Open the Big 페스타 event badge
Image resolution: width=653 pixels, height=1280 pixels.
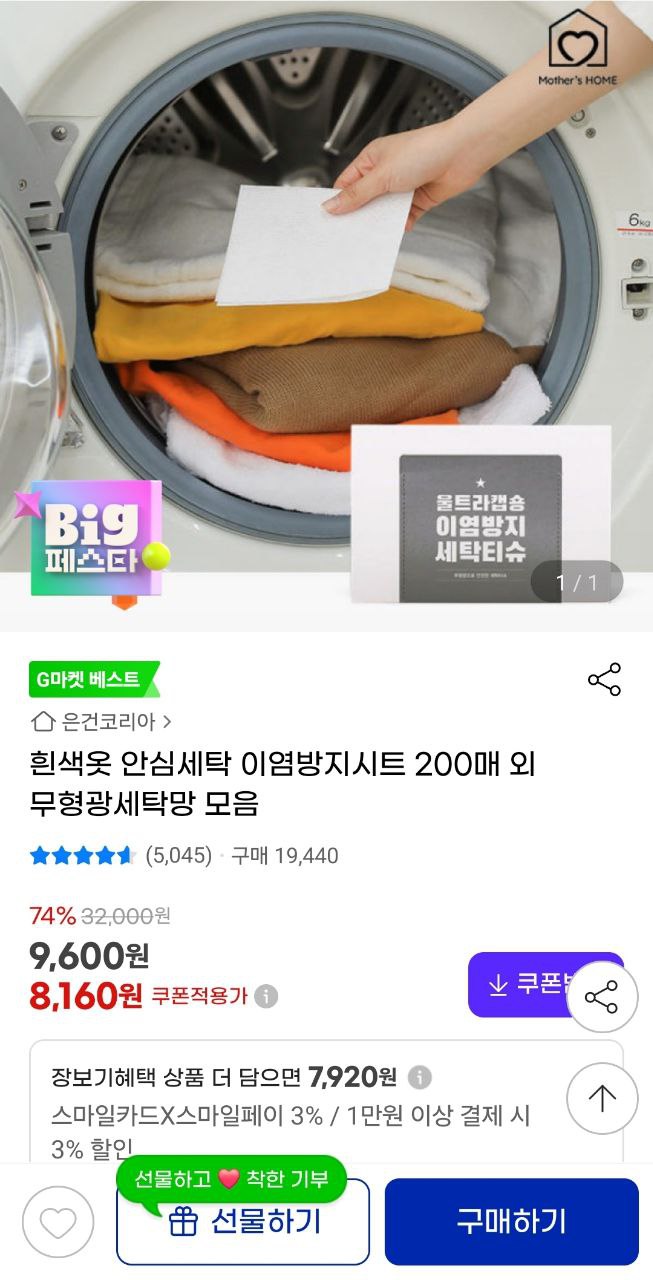[93, 540]
